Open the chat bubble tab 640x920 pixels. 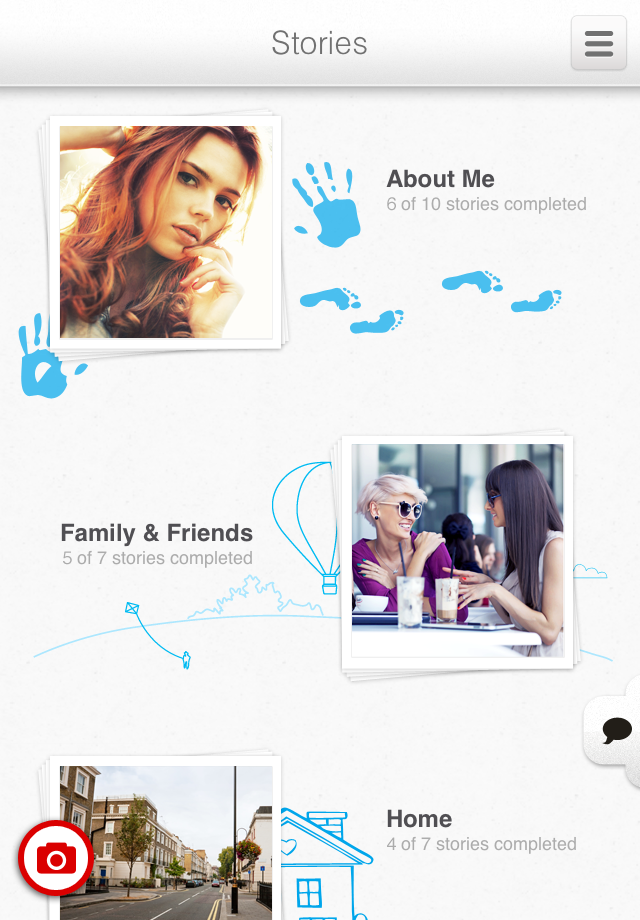[616, 730]
